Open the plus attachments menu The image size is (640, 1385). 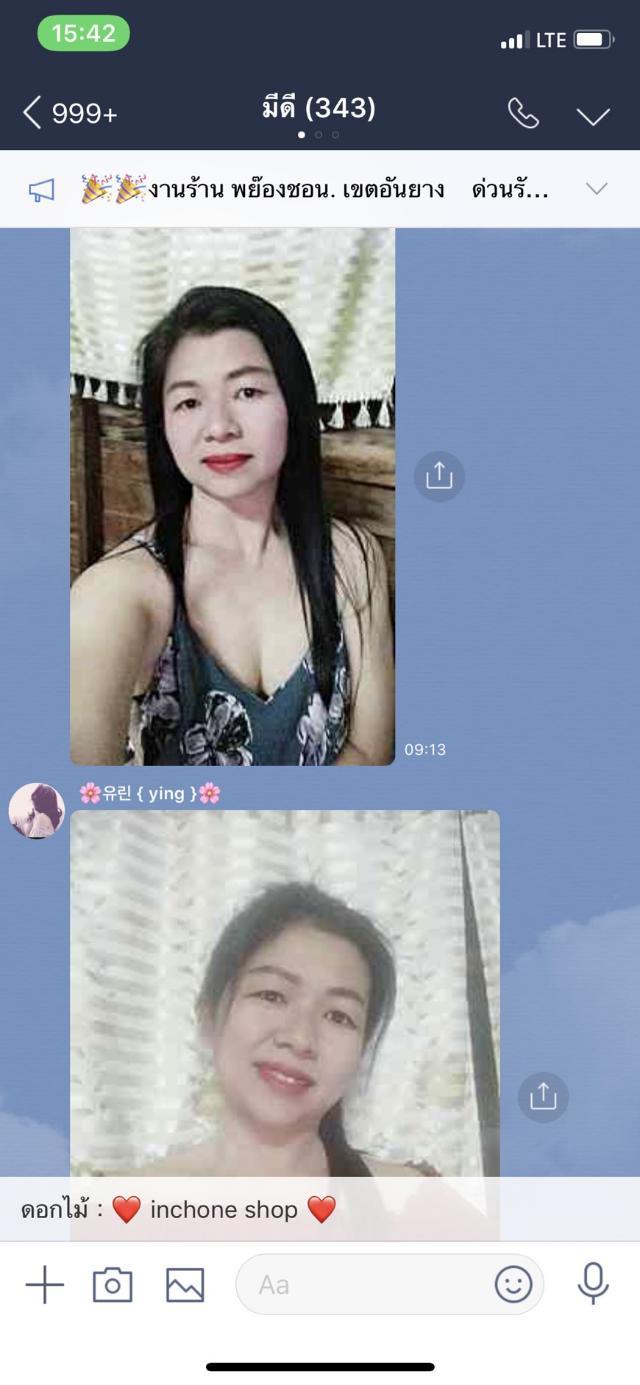[x=44, y=1284]
